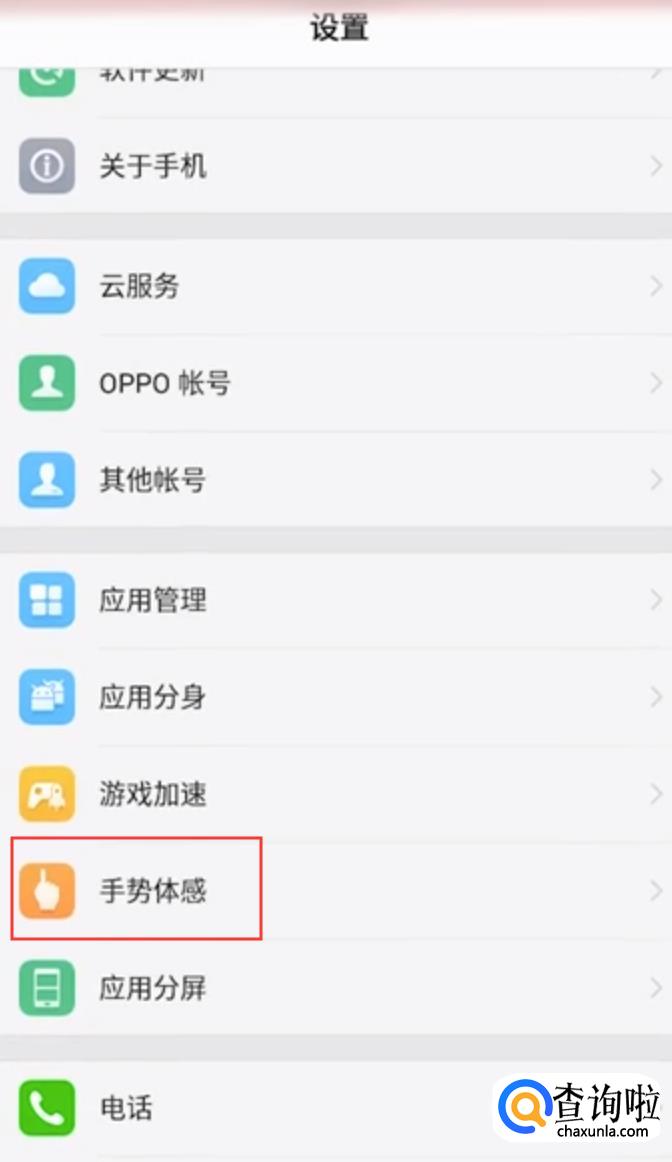
Task: Open 应用分屏 row
Action: 336,988
